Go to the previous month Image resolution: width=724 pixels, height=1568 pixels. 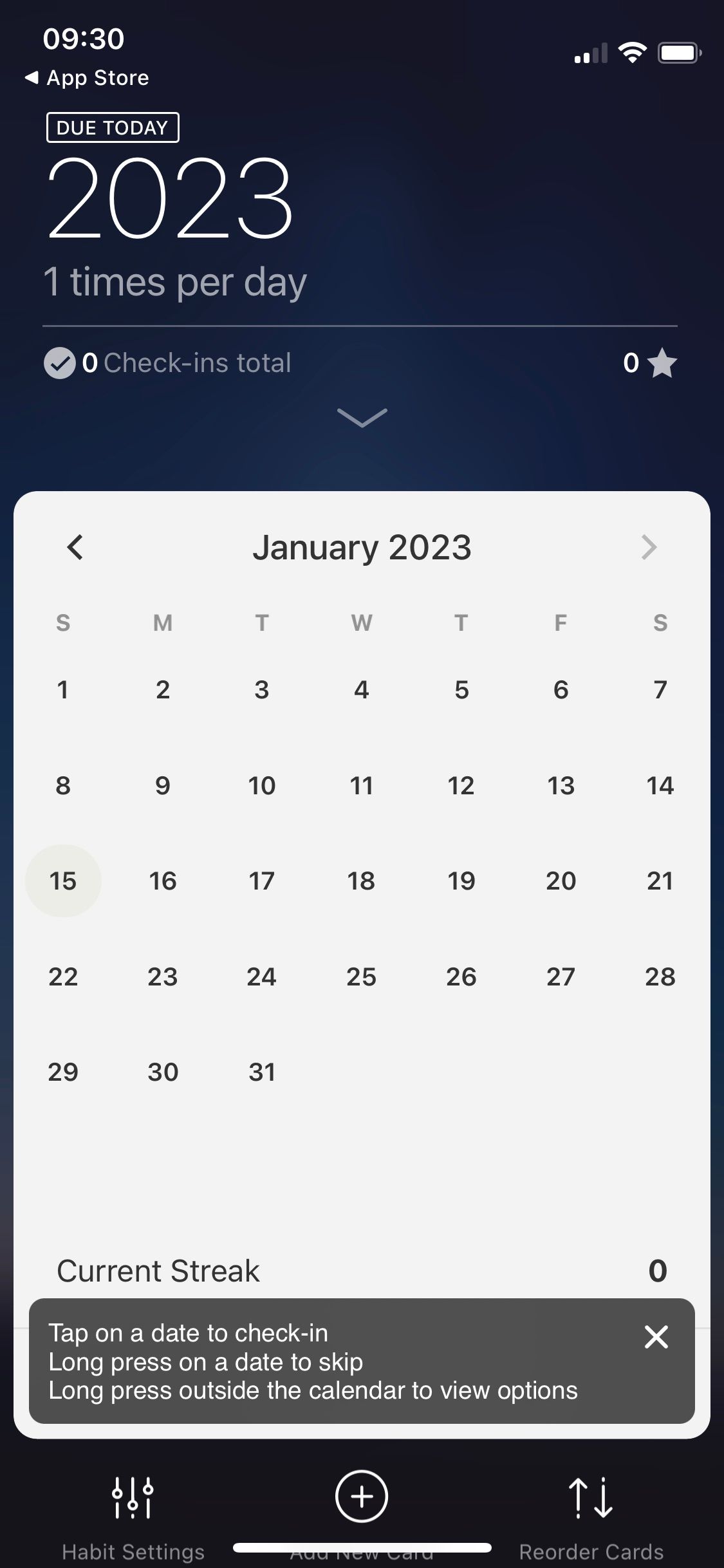click(x=75, y=548)
